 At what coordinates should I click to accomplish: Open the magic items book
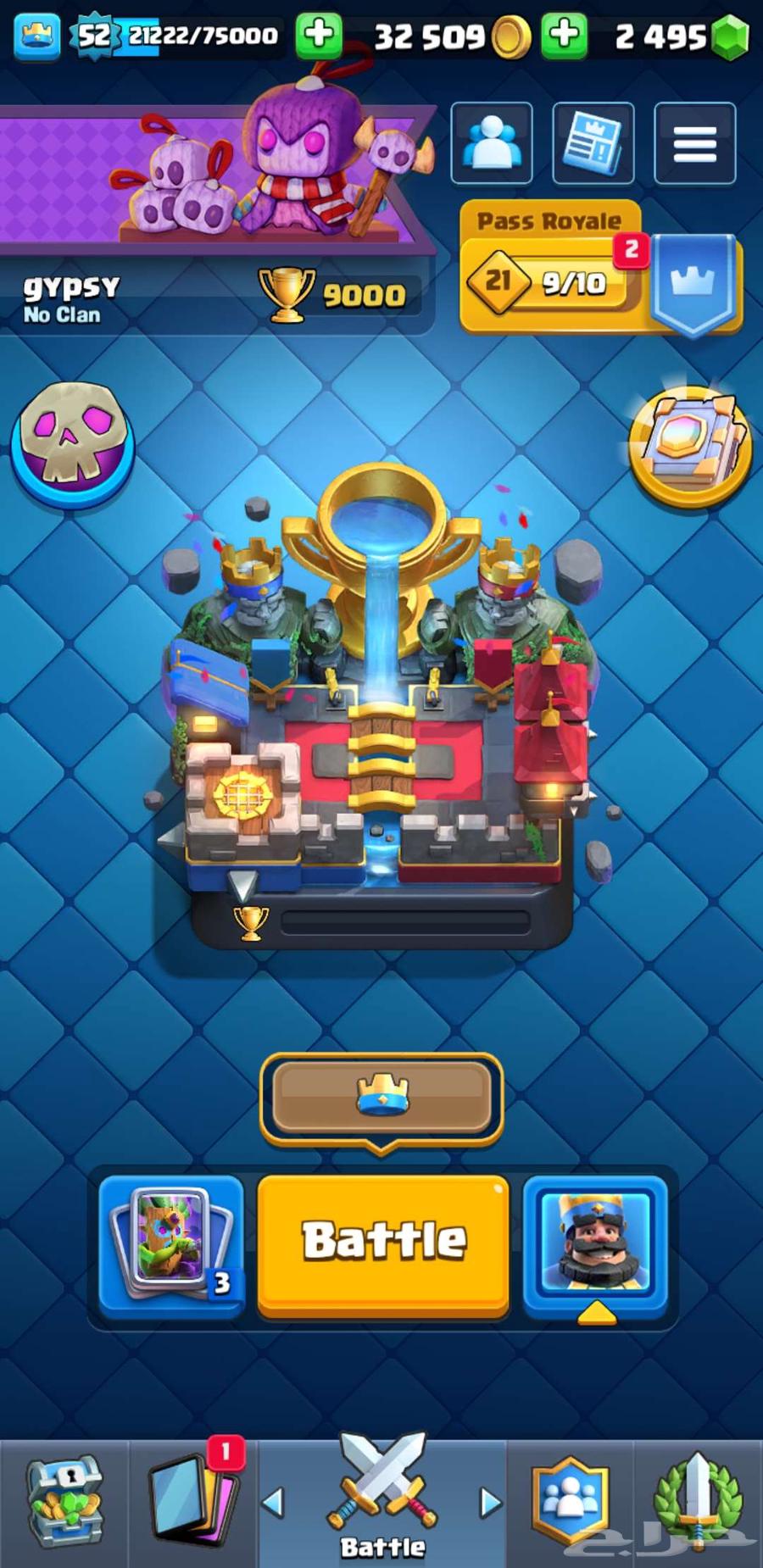[x=689, y=445]
